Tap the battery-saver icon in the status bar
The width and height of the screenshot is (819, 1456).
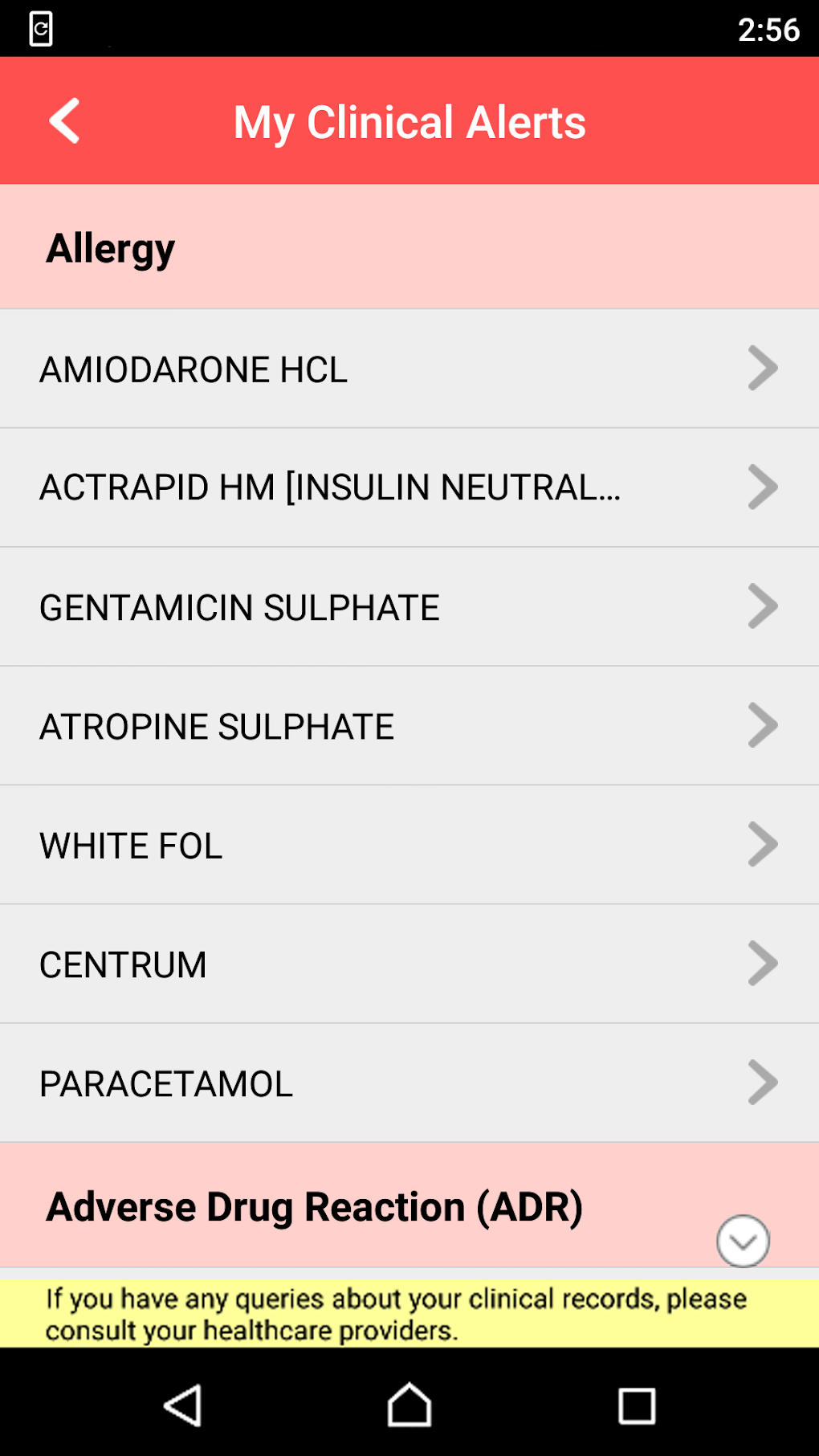click(x=41, y=27)
